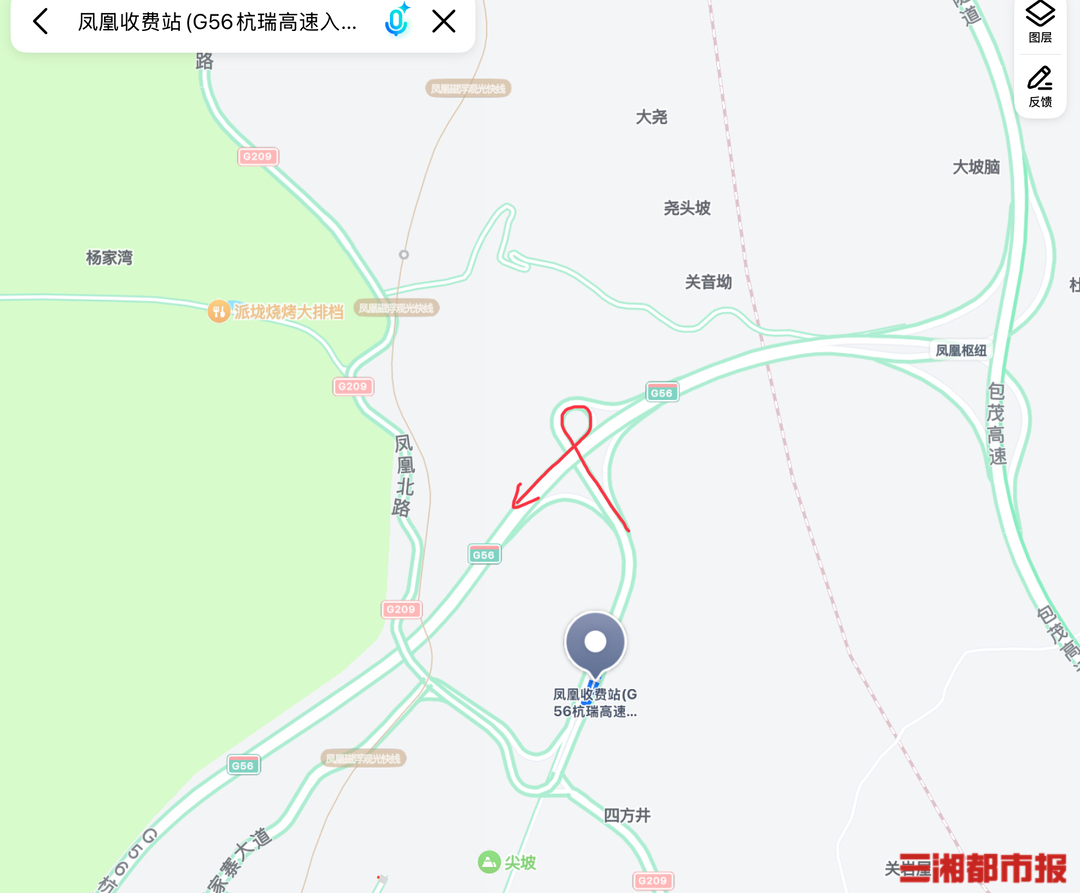Go back from the search result

(40, 22)
